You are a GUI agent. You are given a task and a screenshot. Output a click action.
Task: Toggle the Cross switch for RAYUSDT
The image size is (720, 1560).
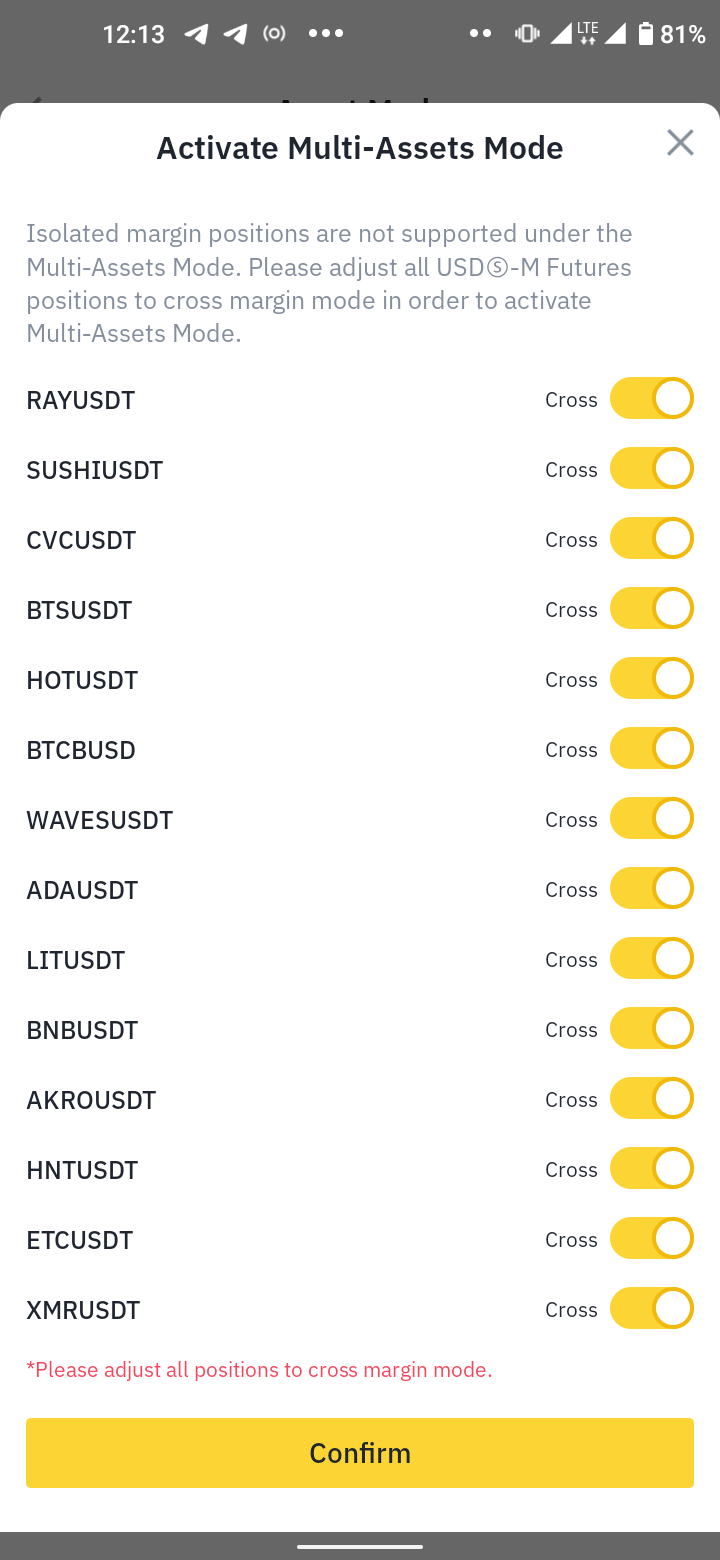(x=652, y=398)
